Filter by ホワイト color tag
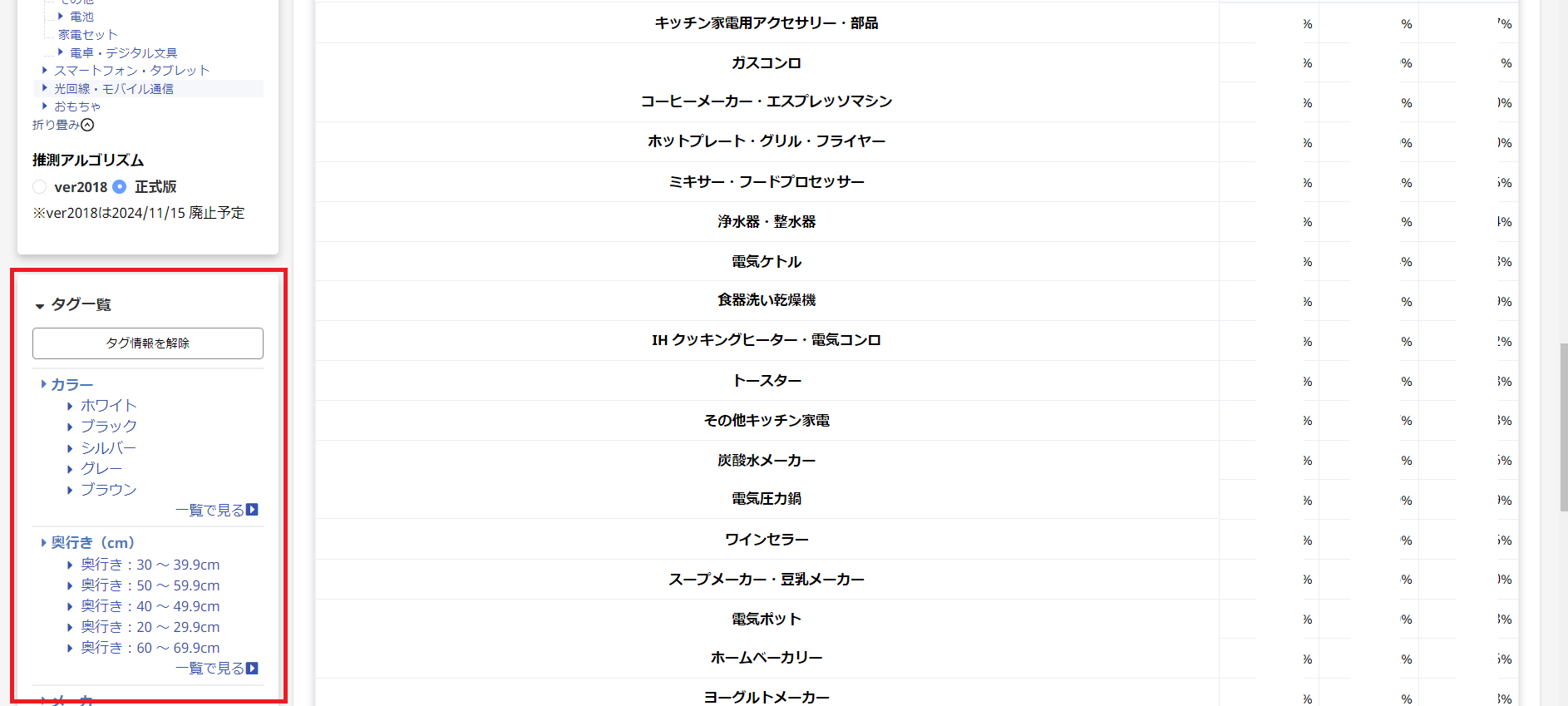Viewport: 1568px width, 706px height. (109, 406)
